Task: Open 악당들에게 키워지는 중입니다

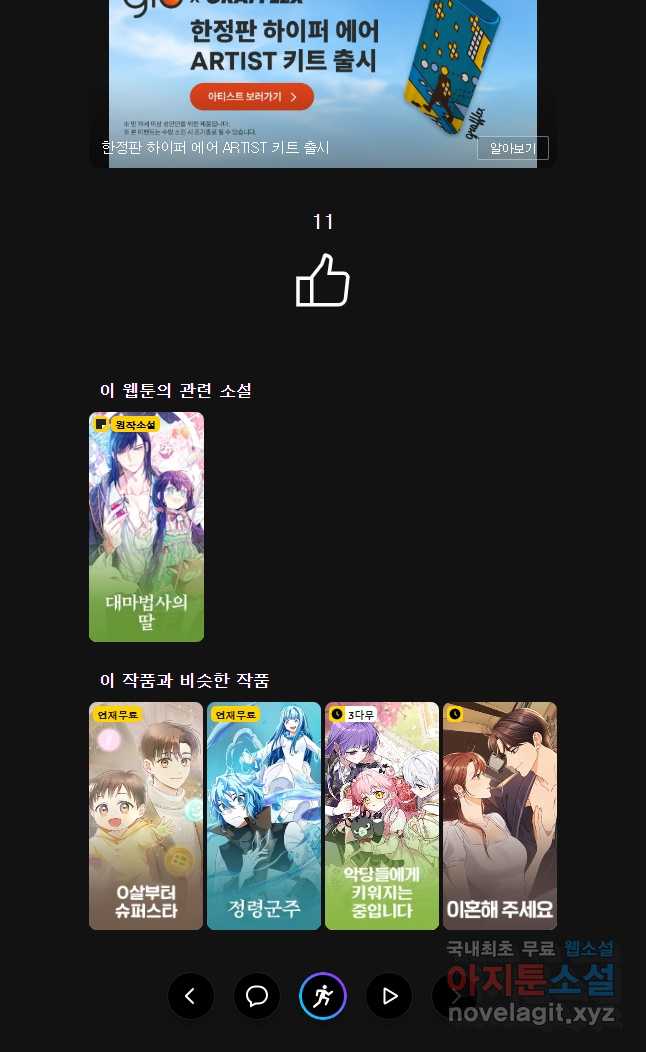Action: 382,816
